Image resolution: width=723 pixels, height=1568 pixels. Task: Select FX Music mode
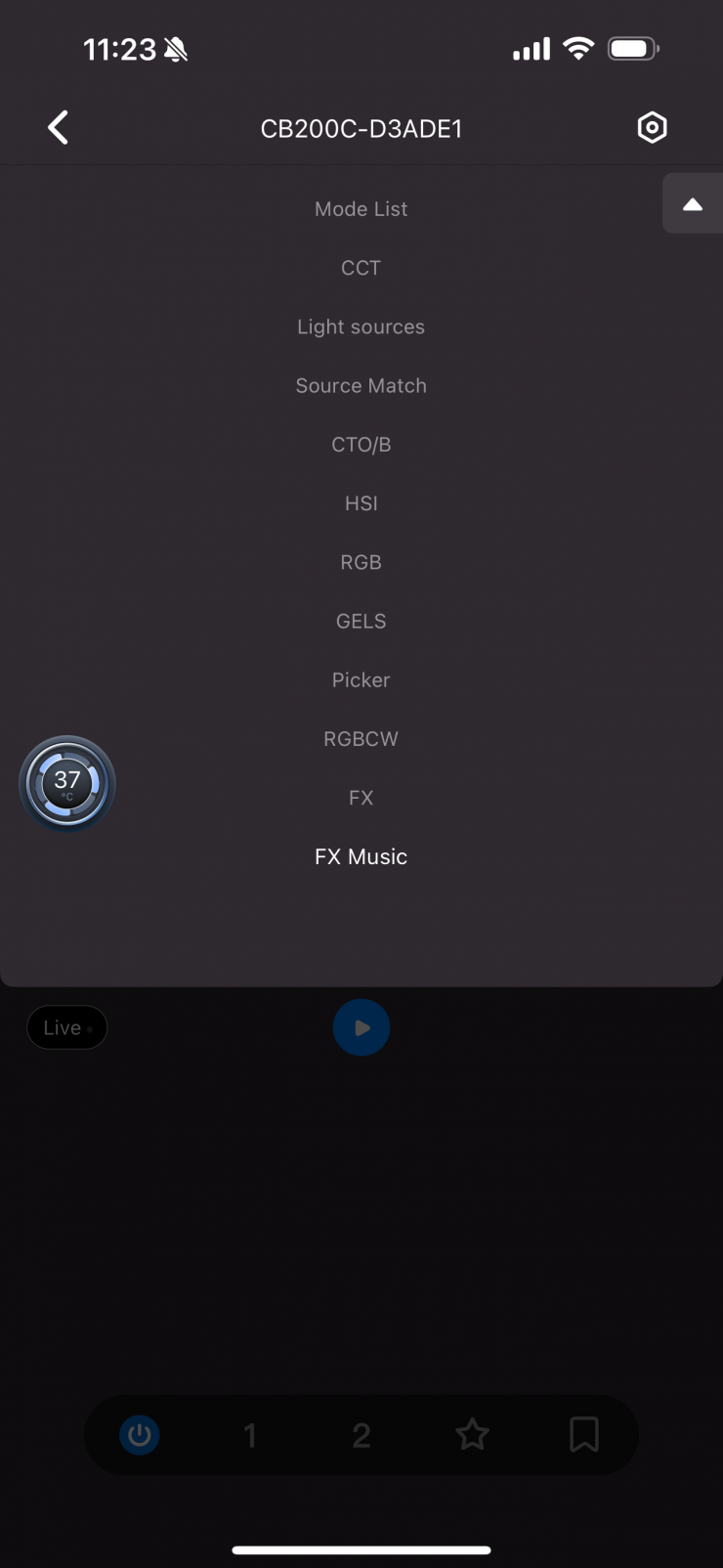coord(361,856)
